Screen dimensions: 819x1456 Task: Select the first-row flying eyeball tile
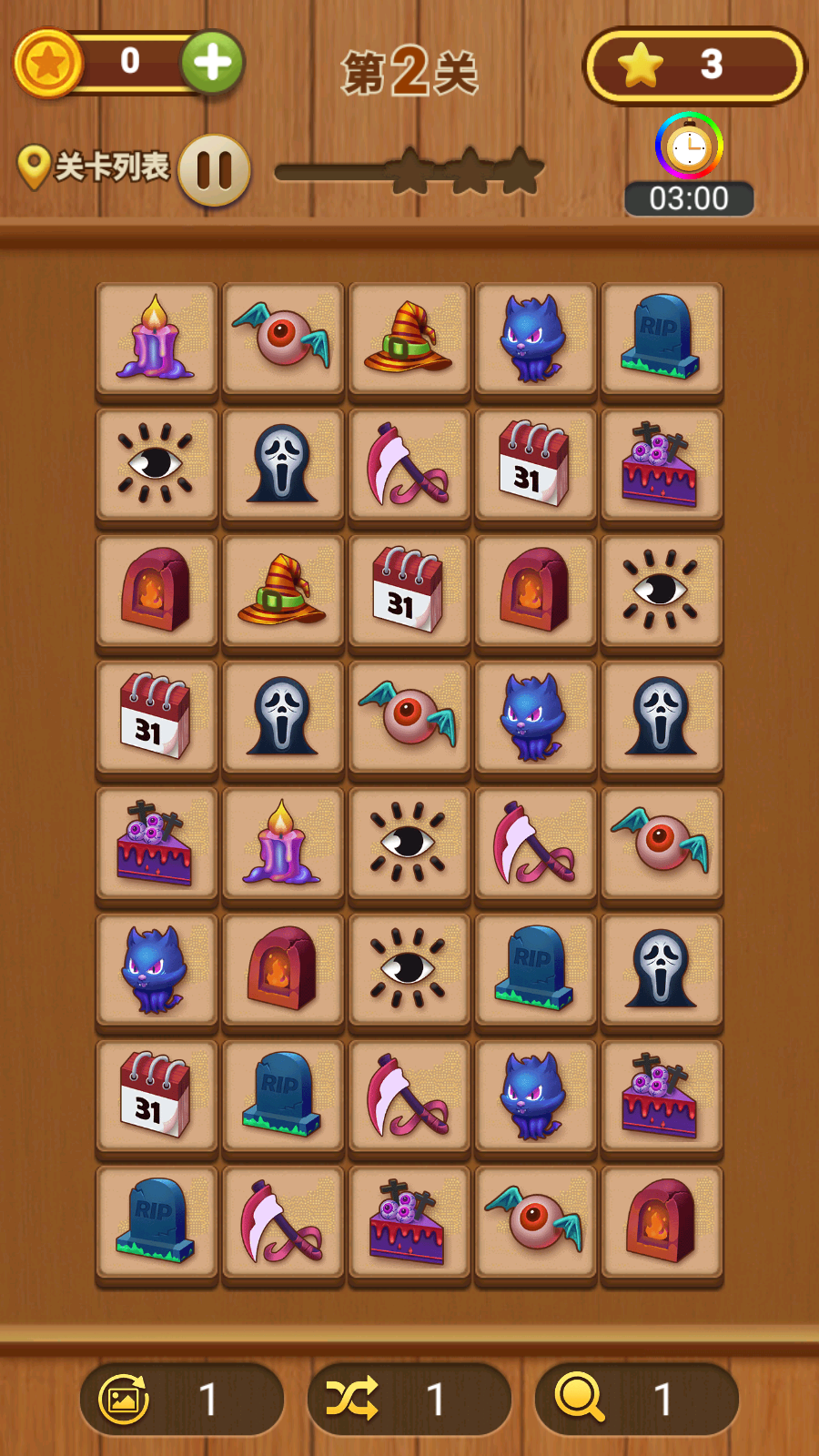(282, 338)
